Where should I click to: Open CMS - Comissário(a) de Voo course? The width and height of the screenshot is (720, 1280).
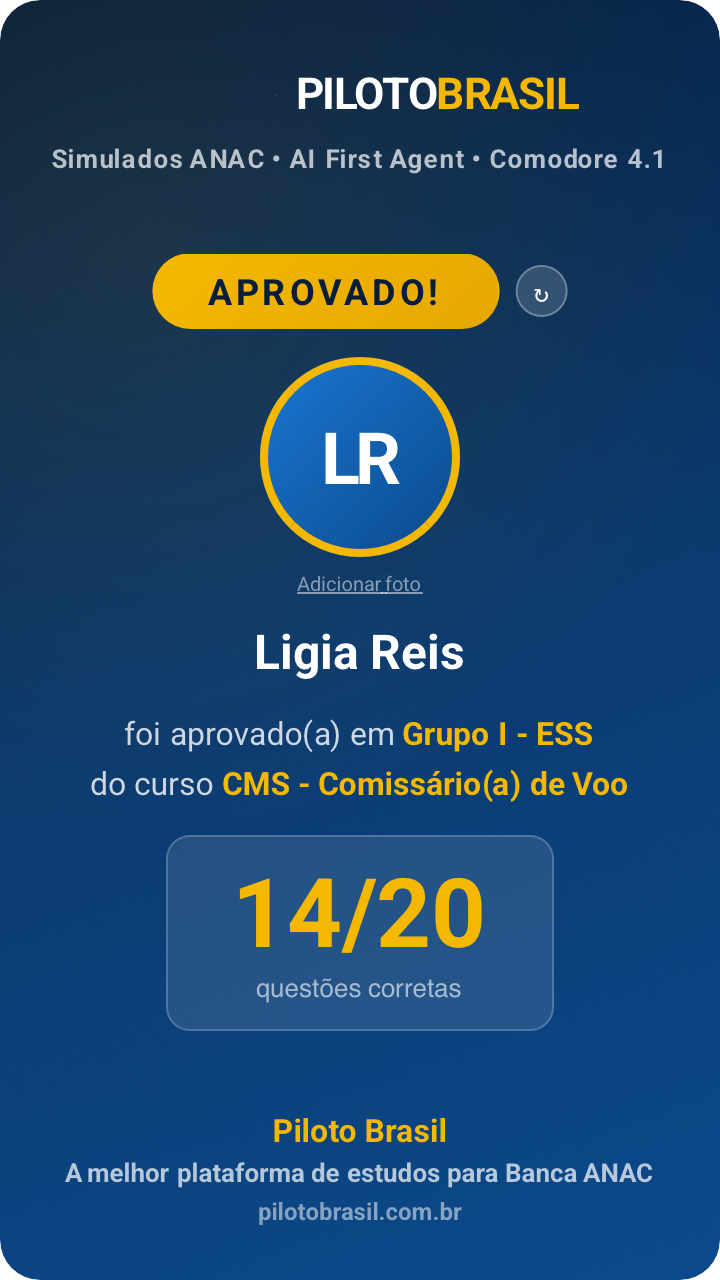pos(424,784)
